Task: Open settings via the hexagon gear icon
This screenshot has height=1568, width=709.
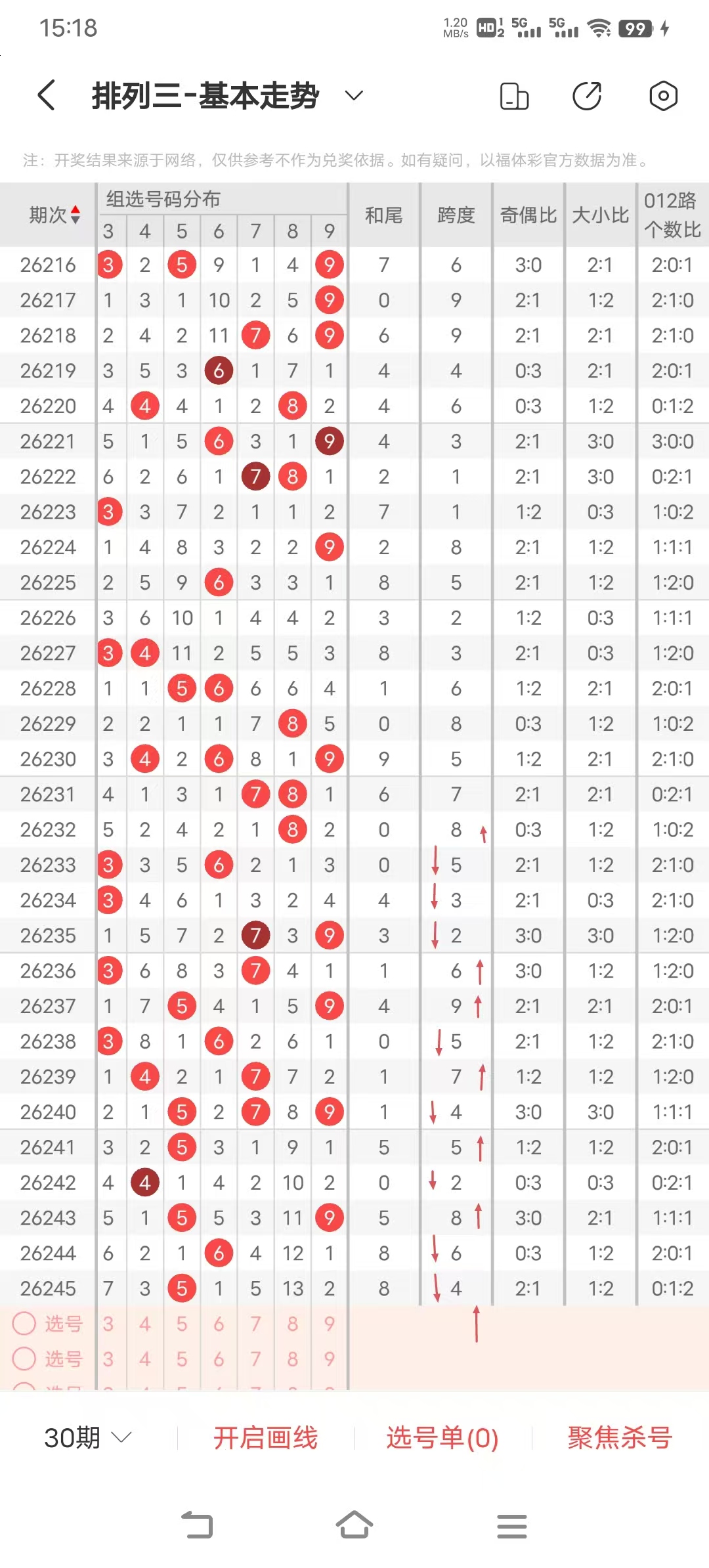Action: [663, 96]
